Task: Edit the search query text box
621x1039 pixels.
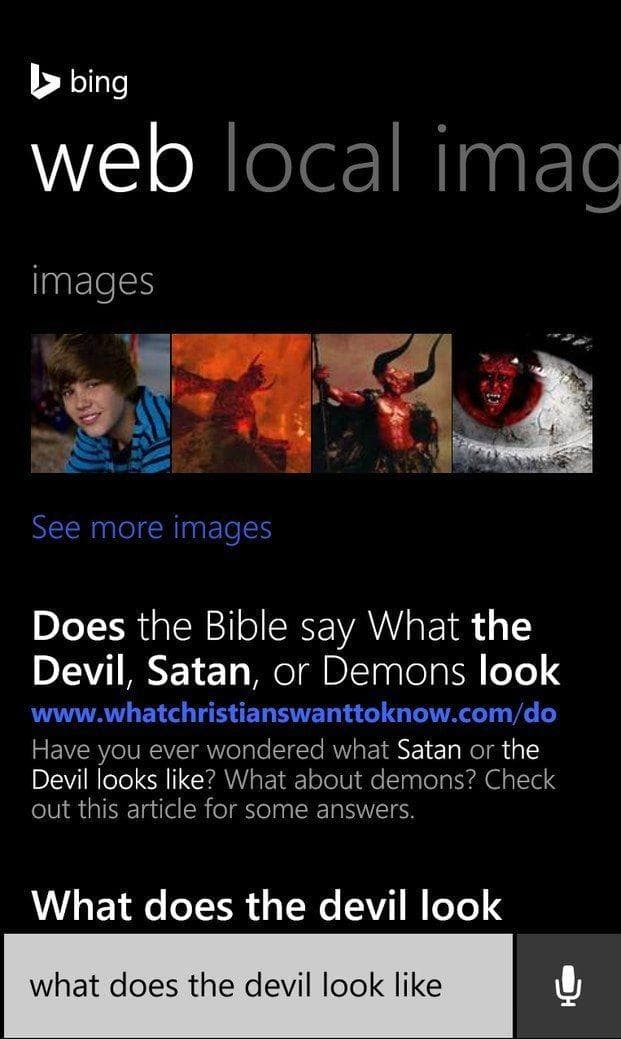Action: 258,986
